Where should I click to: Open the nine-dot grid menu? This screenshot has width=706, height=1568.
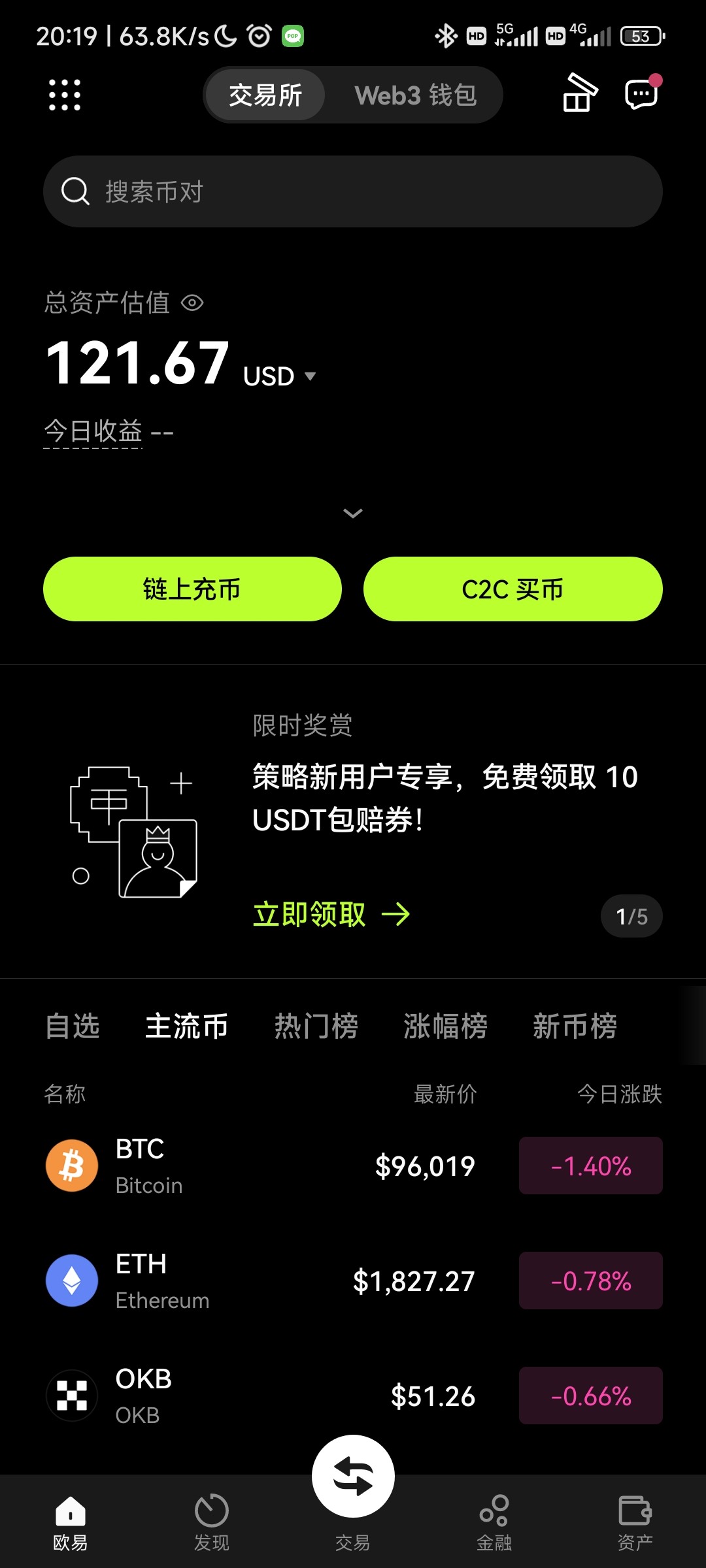coord(65,95)
